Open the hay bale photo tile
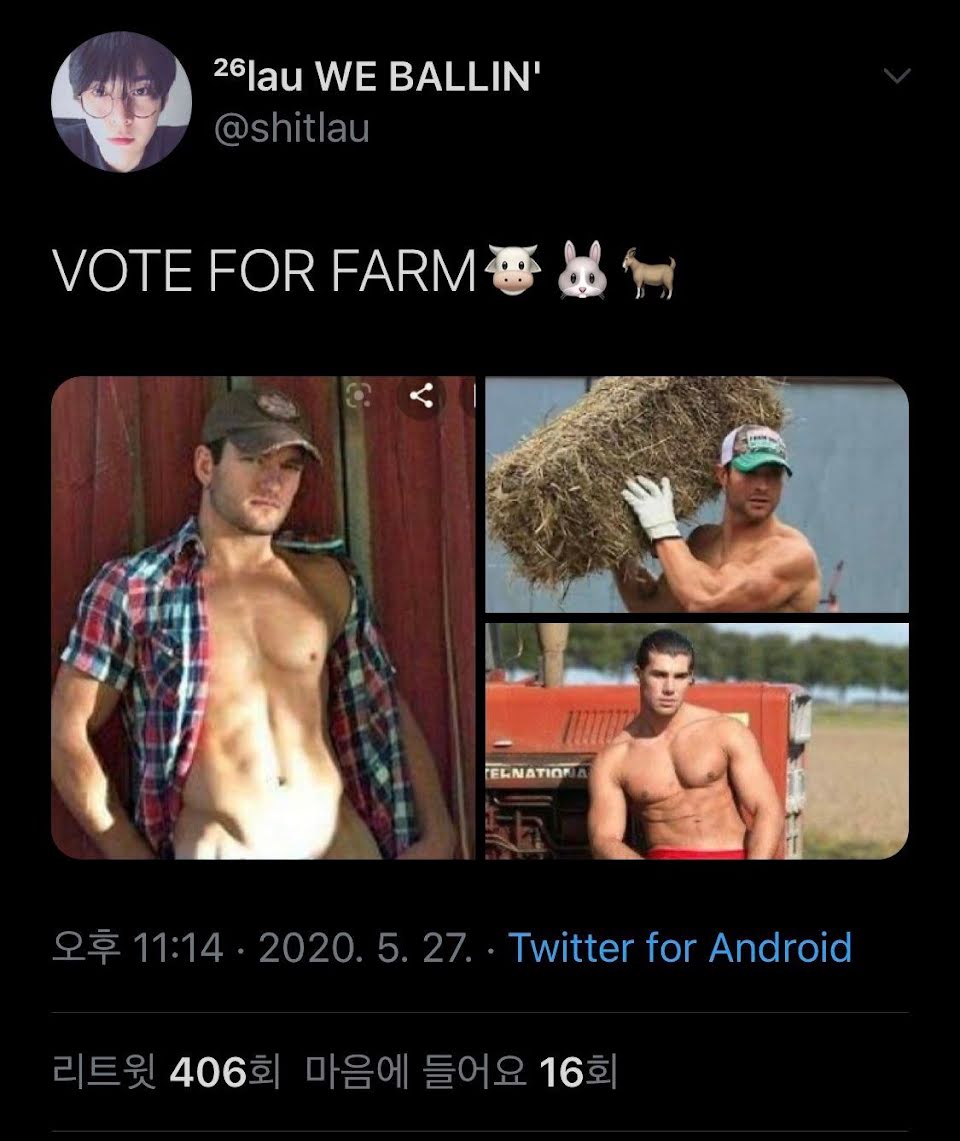Viewport: 960px width, 1141px height. [697, 494]
